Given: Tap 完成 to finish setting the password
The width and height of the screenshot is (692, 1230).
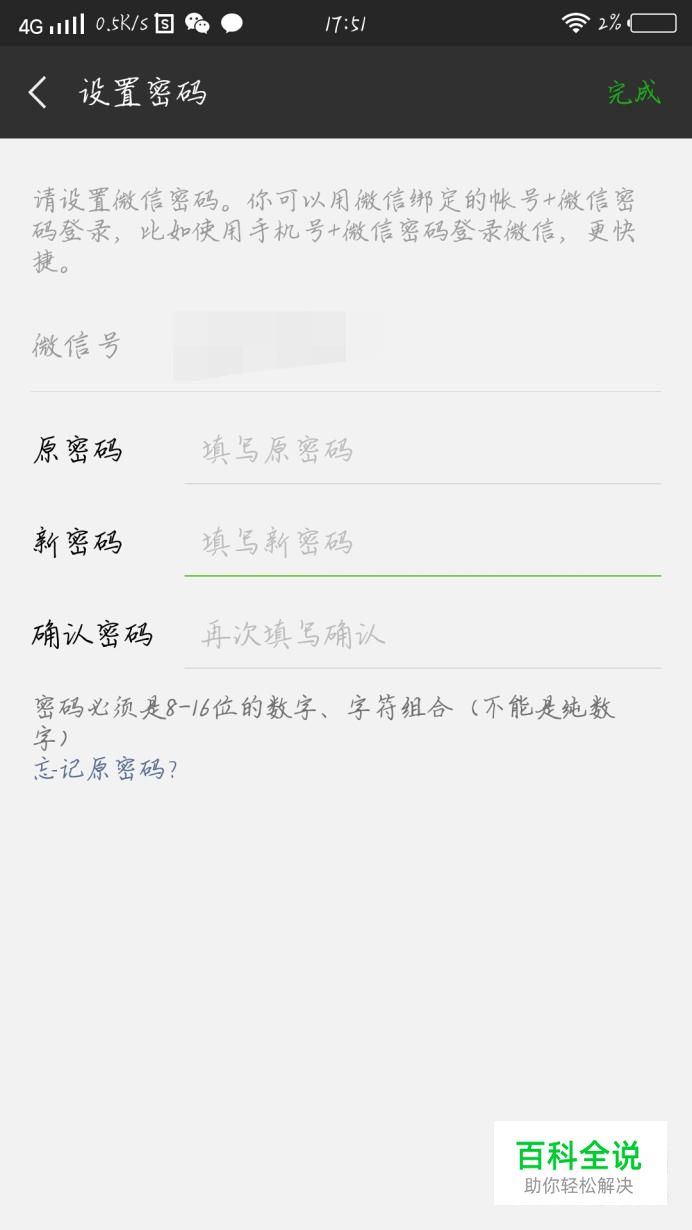Looking at the screenshot, I should [x=634, y=93].
